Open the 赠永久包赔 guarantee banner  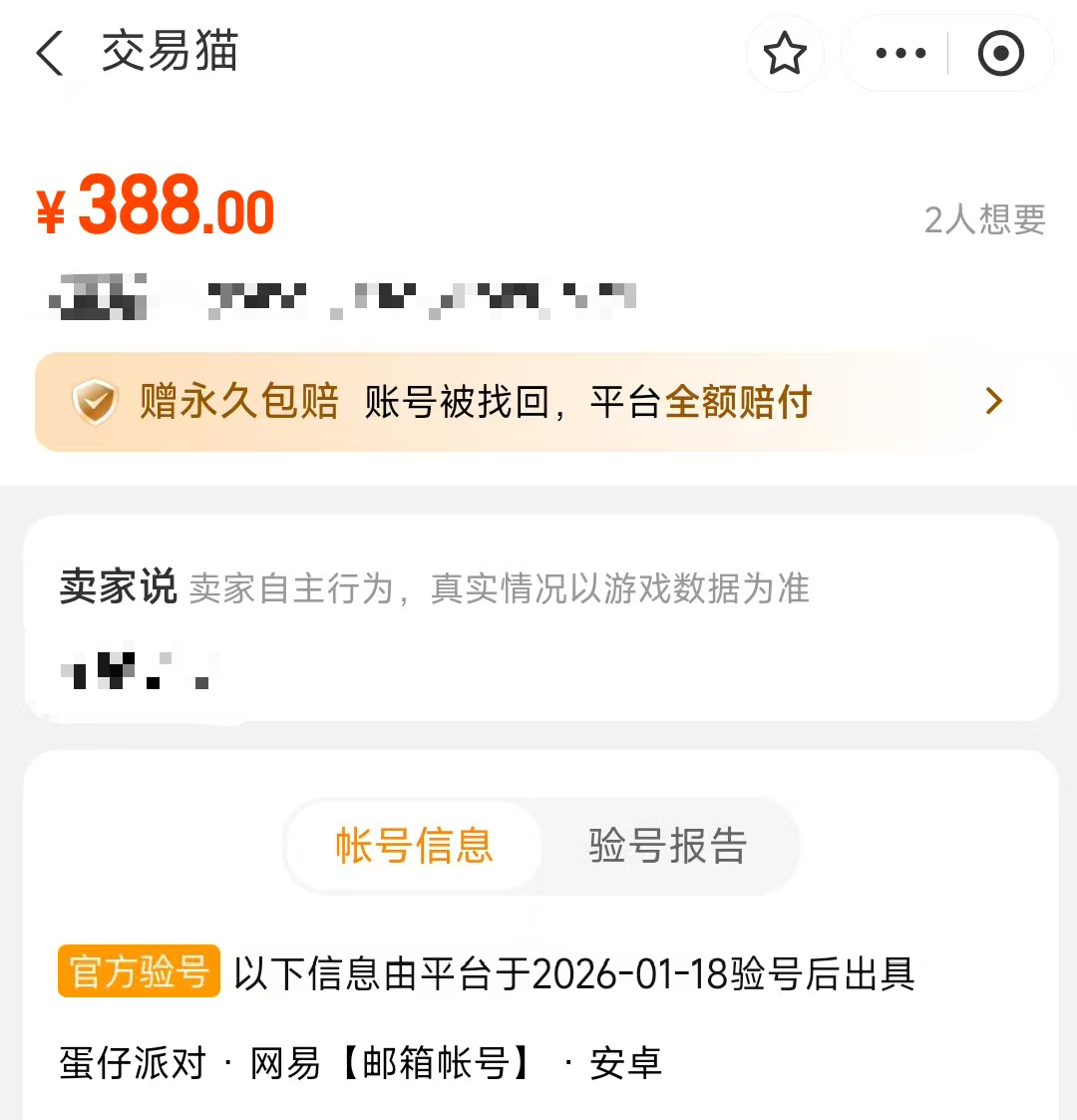[538, 402]
